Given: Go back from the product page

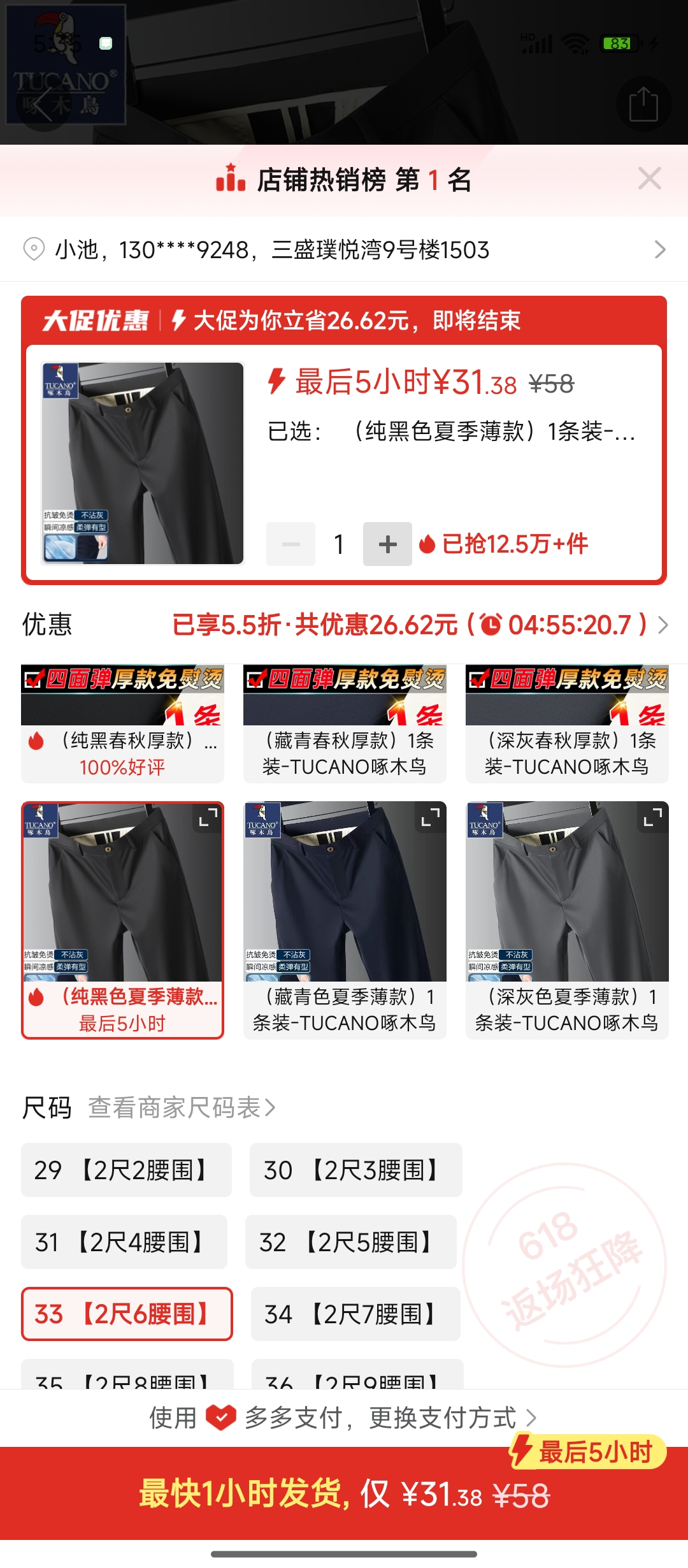Looking at the screenshot, I should pos(43,104).
